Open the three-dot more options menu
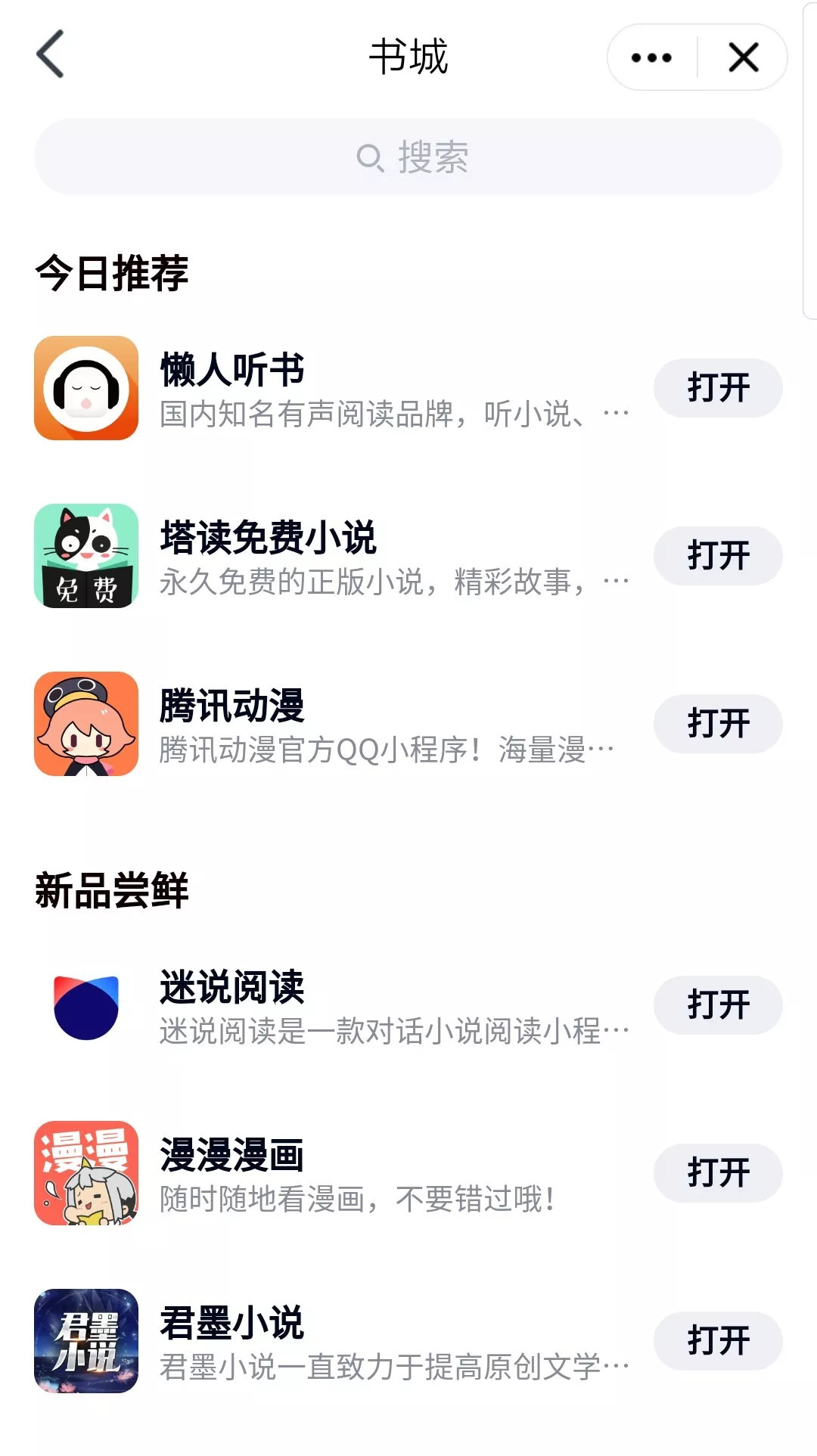The image size is (817, 1456). coord(651,57)
